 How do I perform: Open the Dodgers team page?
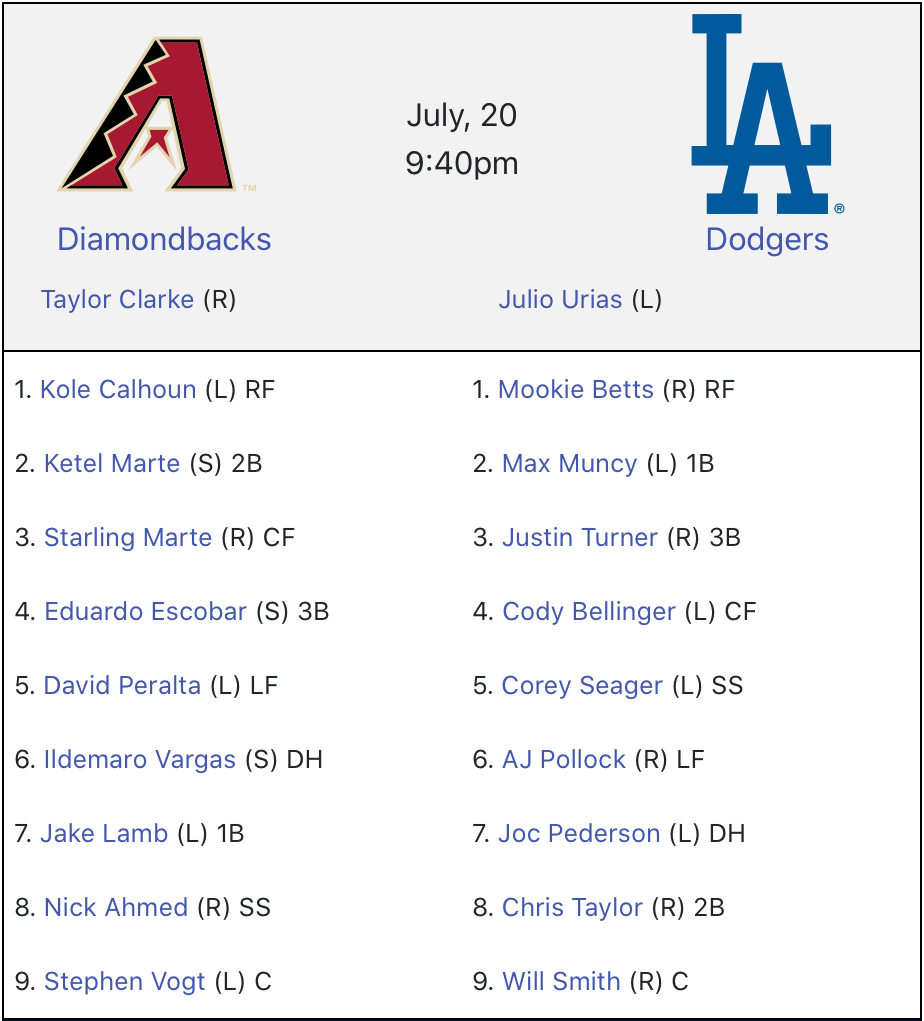point(767,240)
